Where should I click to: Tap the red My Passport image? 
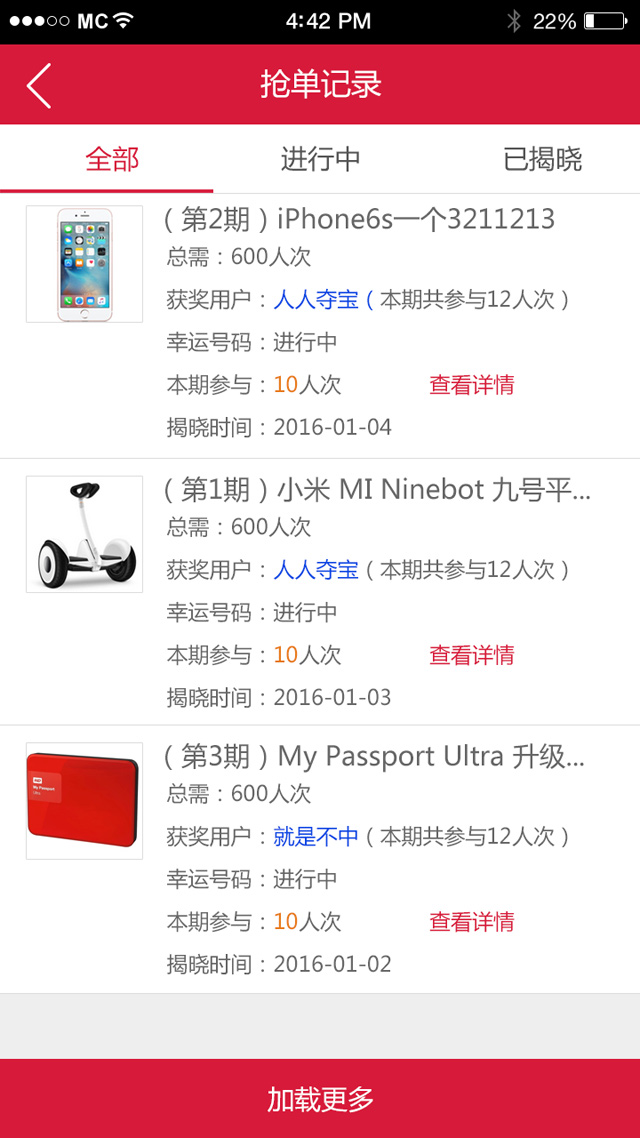[x=84, y=801]
